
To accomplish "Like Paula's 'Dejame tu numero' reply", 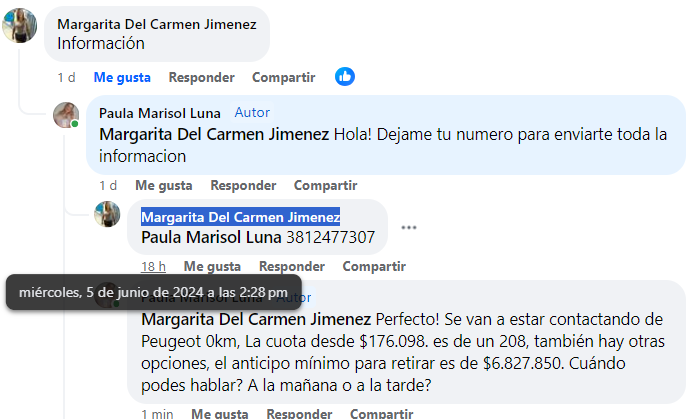I will coord(163,185).
